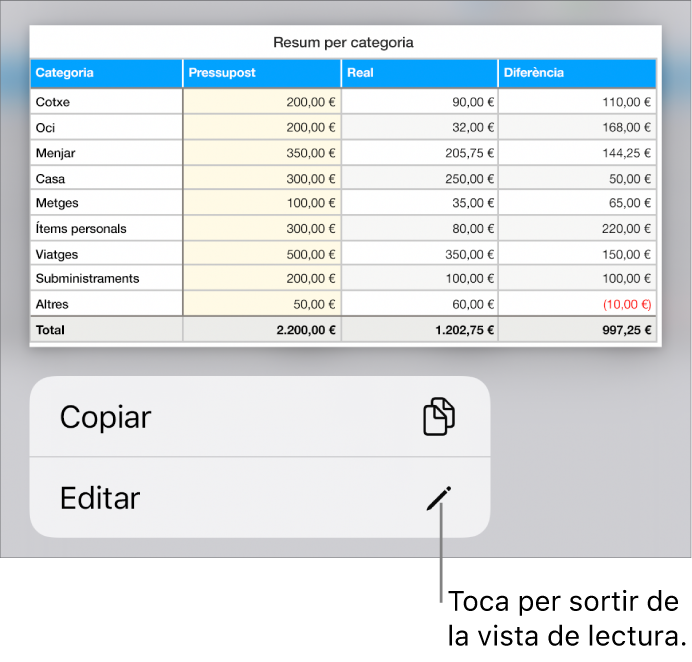
Task: Choose the Editar option
Action: pos(259,498)
